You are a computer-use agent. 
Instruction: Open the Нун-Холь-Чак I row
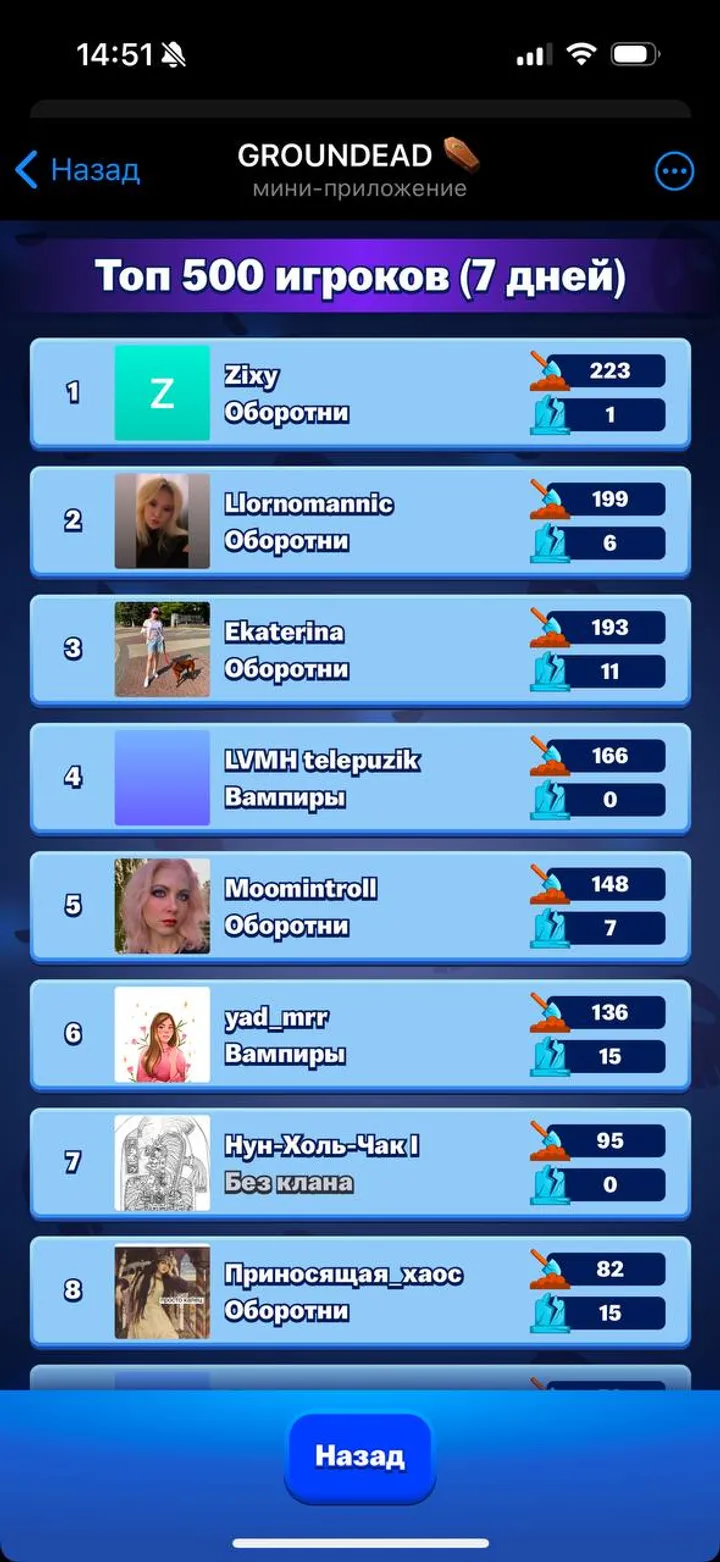pos(360,1162)
